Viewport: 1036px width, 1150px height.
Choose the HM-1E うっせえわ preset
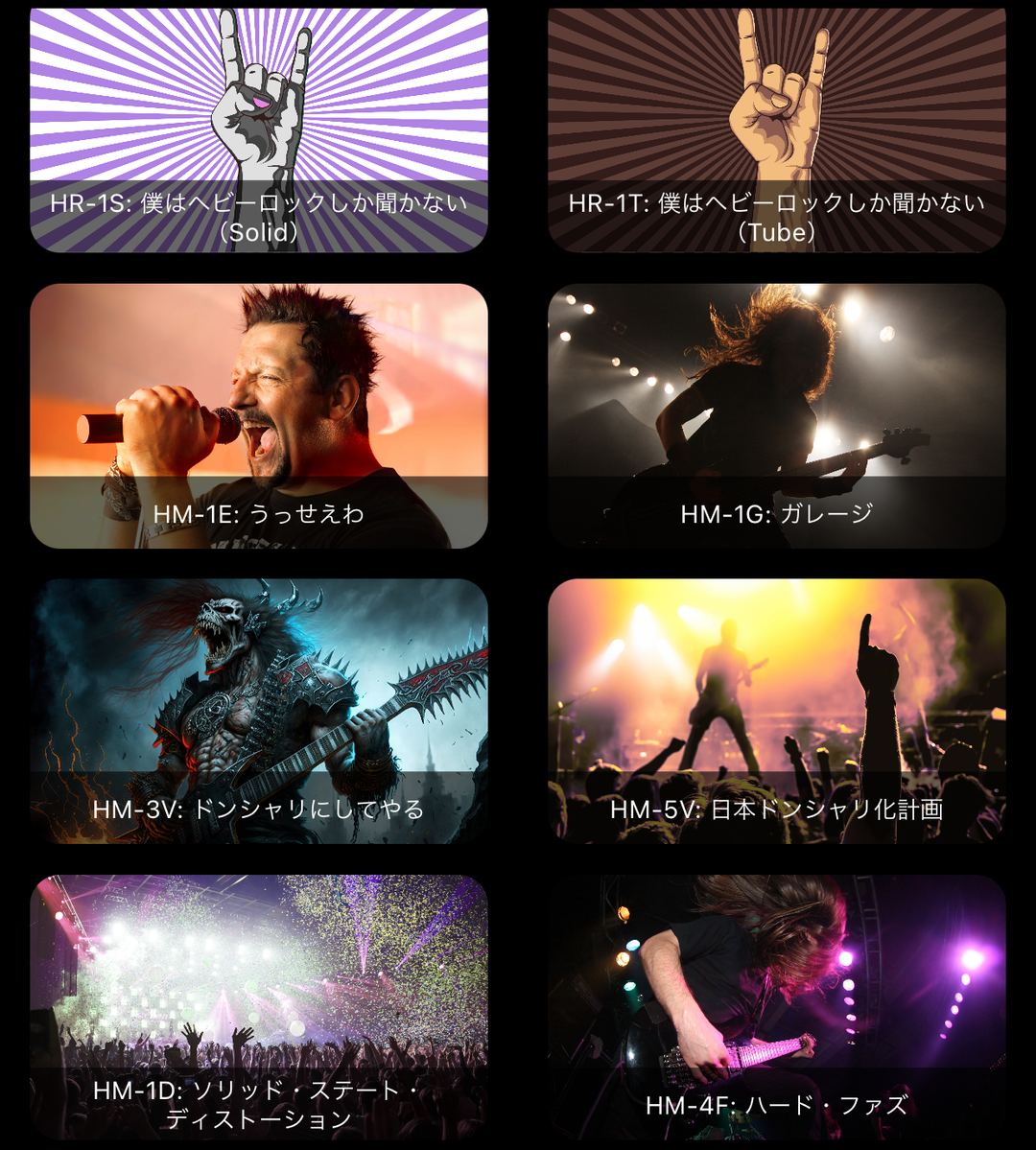pyautogui.click(x=259, y=415)
